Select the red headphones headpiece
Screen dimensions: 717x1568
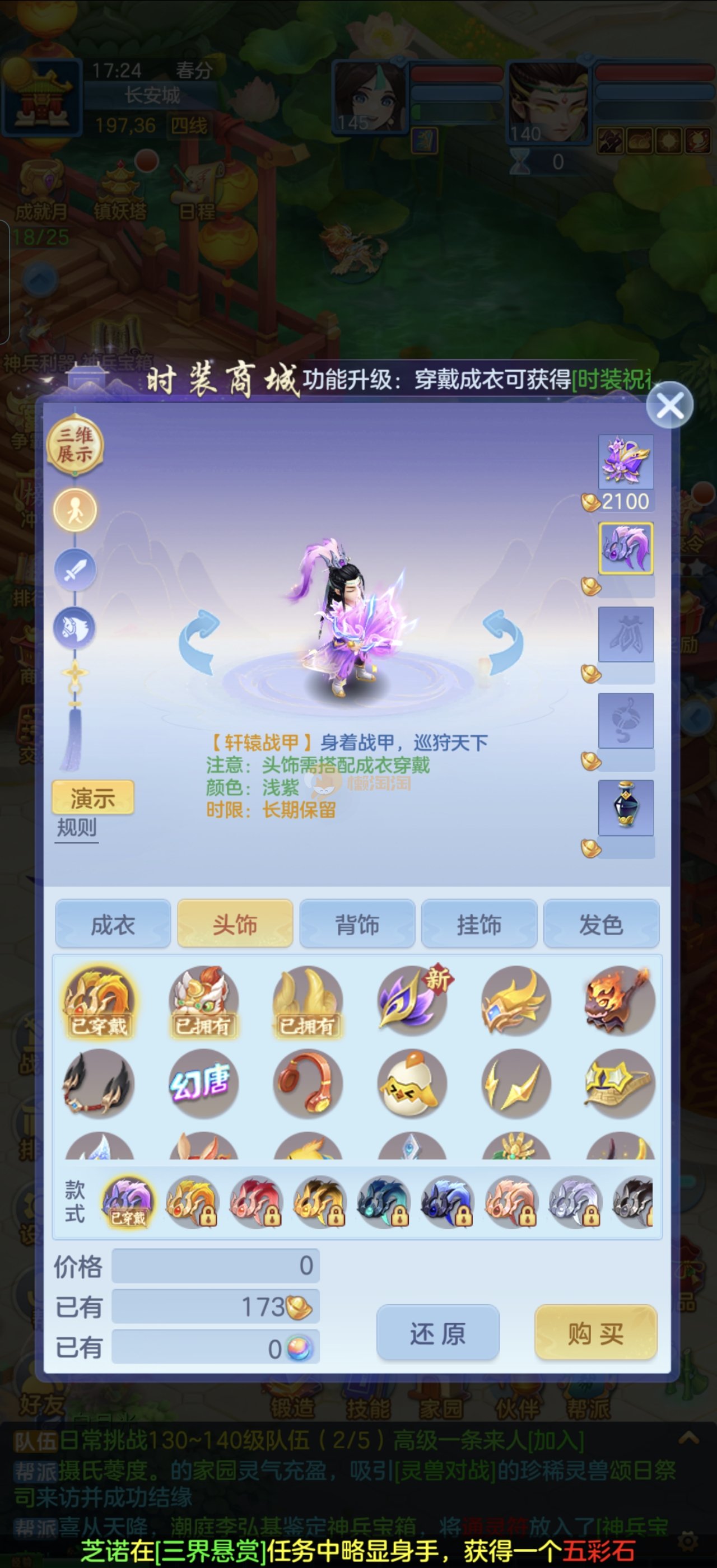pyautogui.click(x=308, y=1084)
